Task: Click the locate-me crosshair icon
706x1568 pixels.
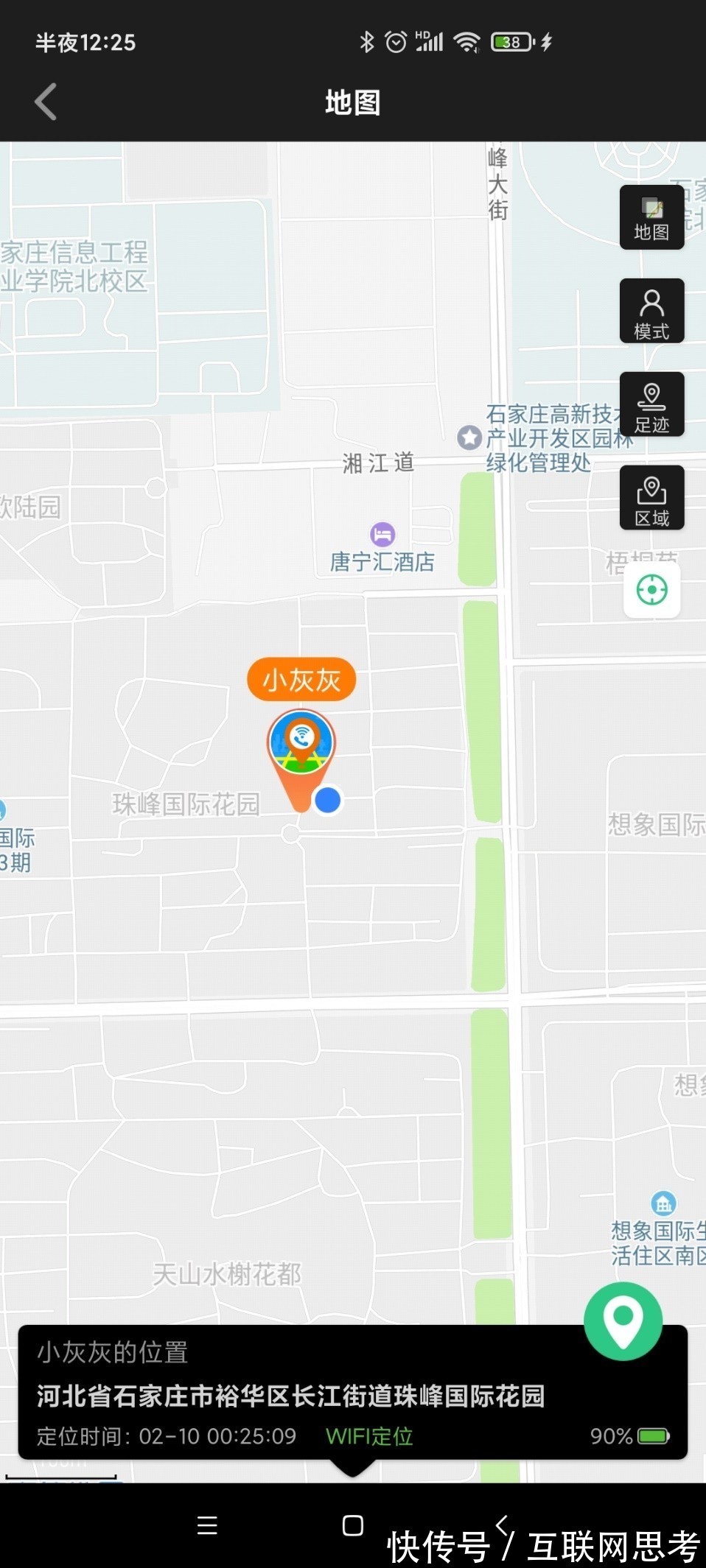Action: coord(651,589)
